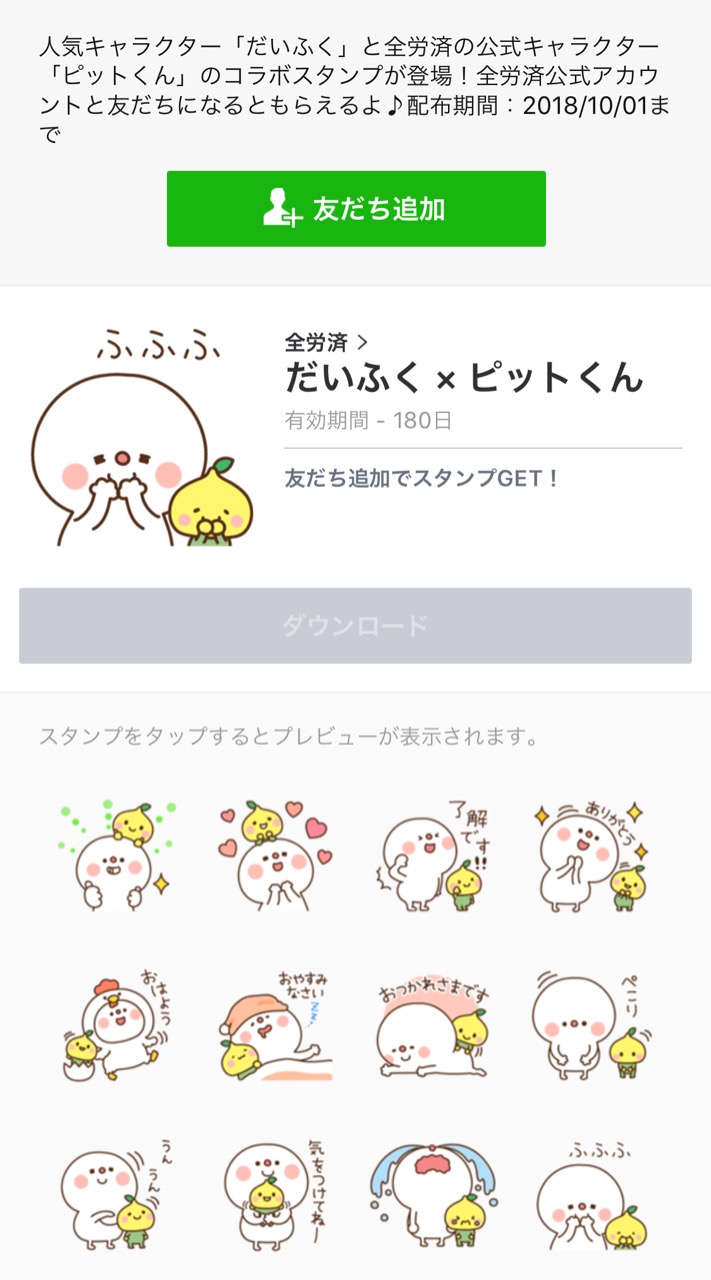
Task: Preview the おつかれさまです sticker
Action: click(434, 1022)
